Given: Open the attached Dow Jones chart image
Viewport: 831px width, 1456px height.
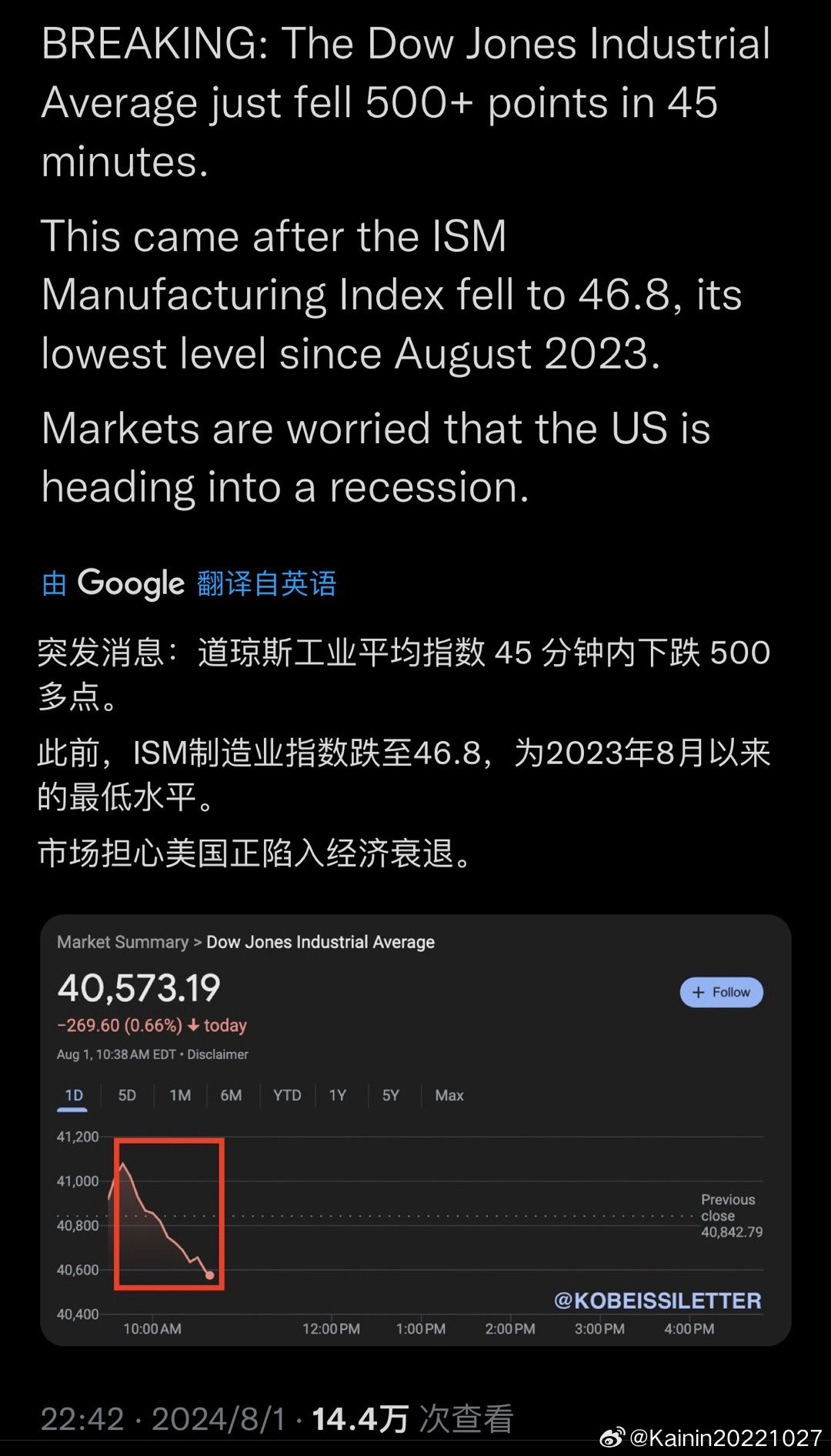Looking at the screenshot, I should coord(415,1130).
